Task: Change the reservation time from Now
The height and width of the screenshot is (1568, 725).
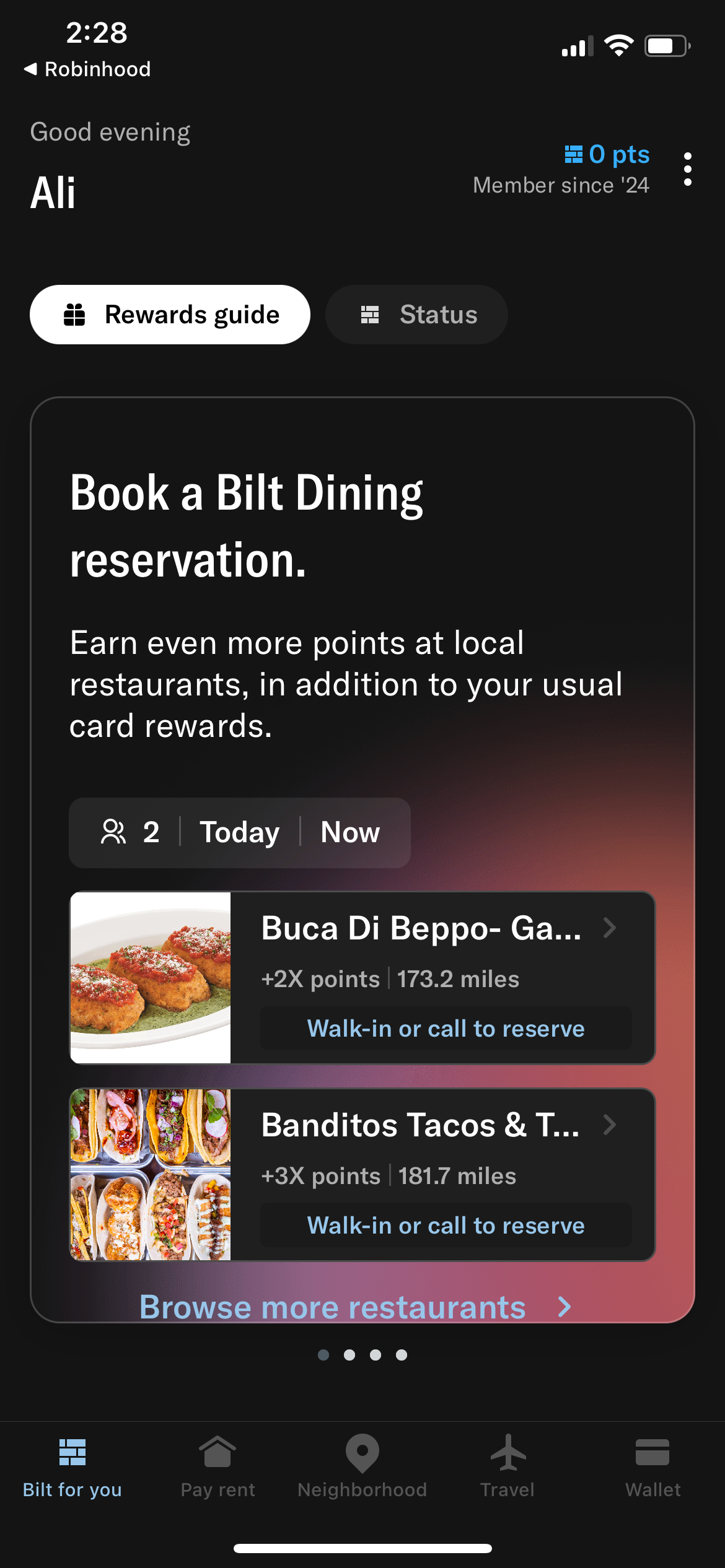Action: [349, 832]
